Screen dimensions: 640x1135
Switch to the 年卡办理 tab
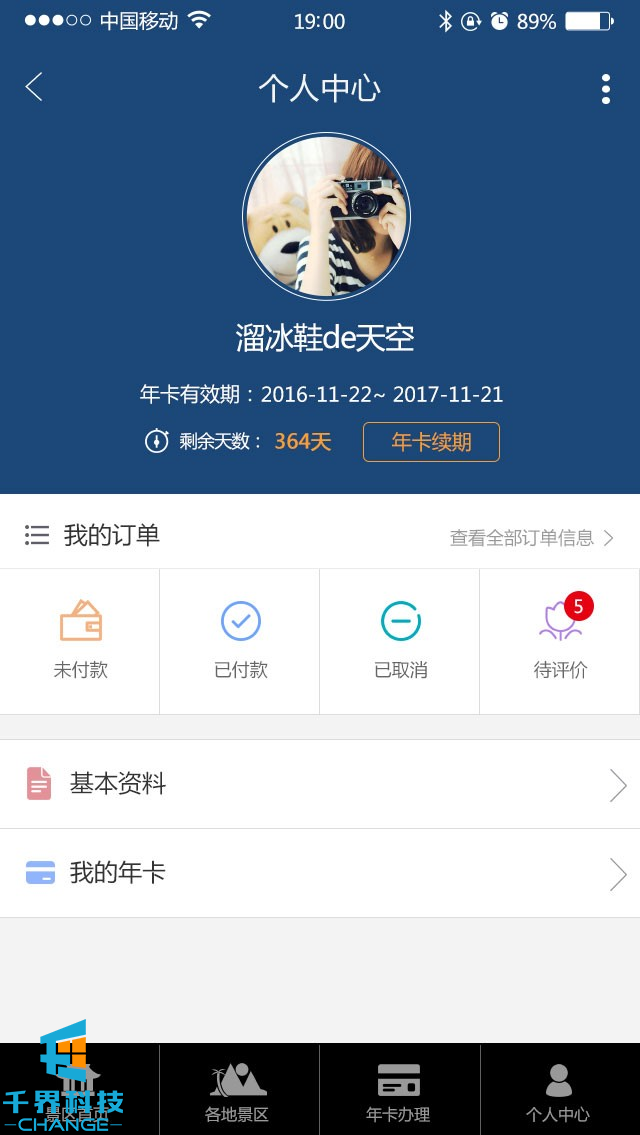pos(398,1091)
